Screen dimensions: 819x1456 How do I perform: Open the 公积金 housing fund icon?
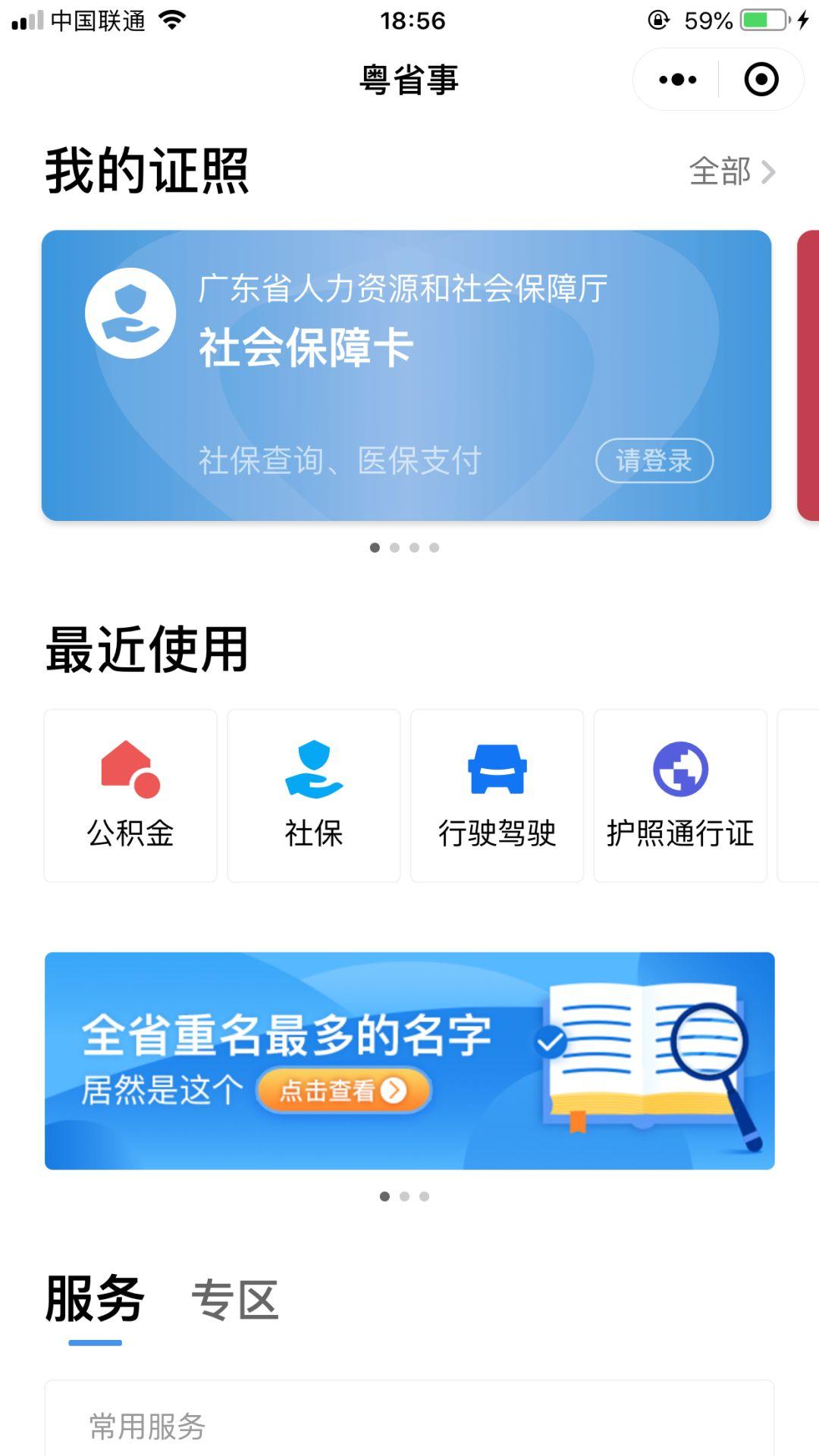130,793
